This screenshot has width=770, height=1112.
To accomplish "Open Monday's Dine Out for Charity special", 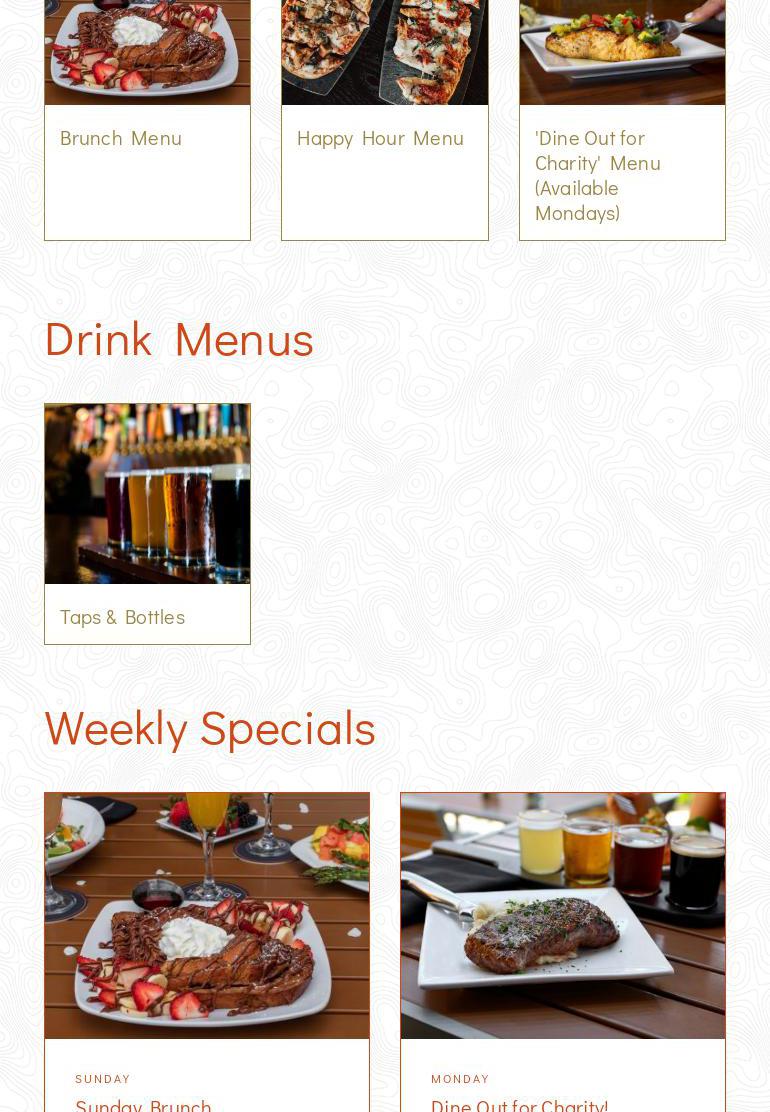I will 520,1104.
